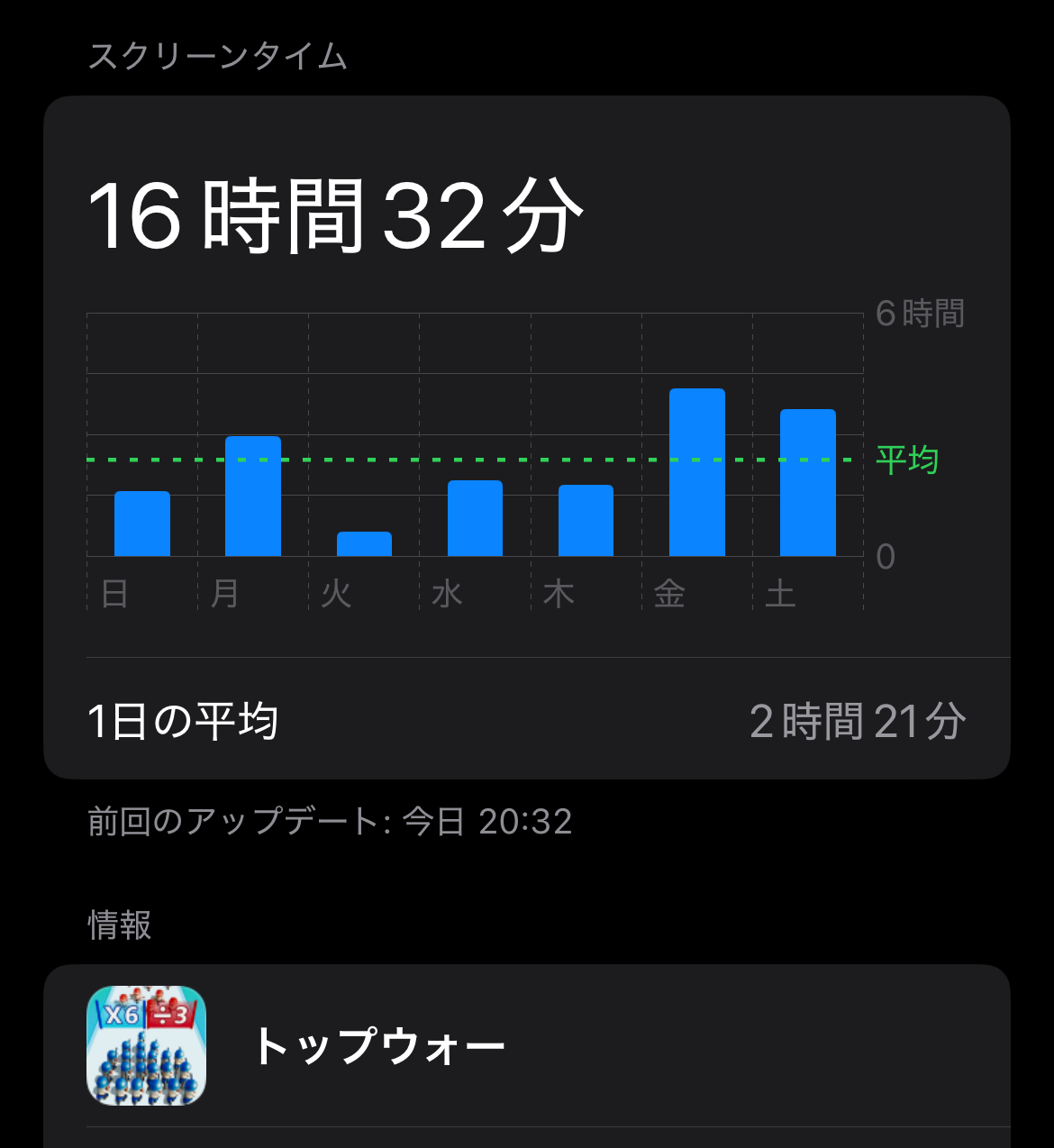The height and width of the screenshot is (1148, 1054).
Task: Select the 日 (Sunday) usage bar
Action: pyautogui.click(x=142, y=524)
